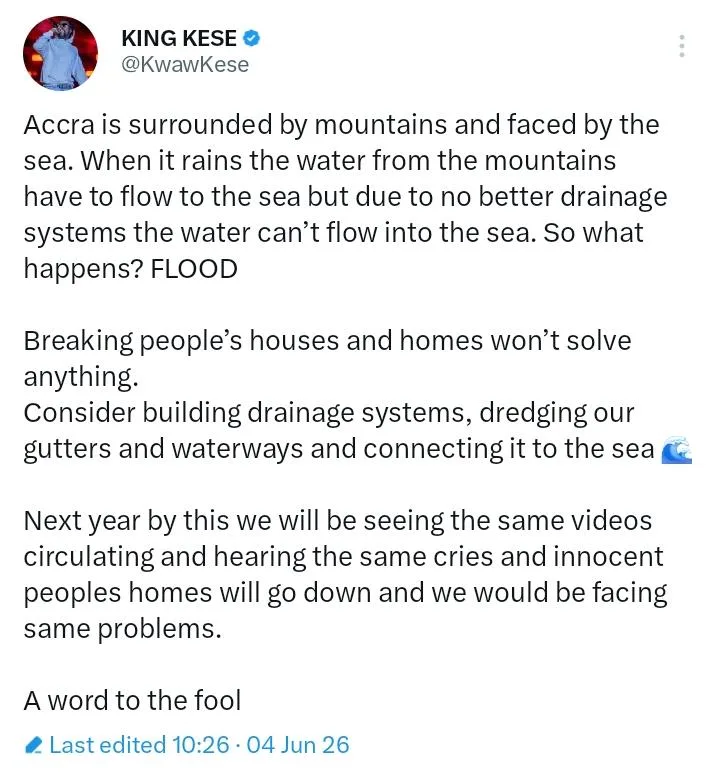View the Last edited history
The height and width of the screenshot is (781, 720).
click(187, 745)
